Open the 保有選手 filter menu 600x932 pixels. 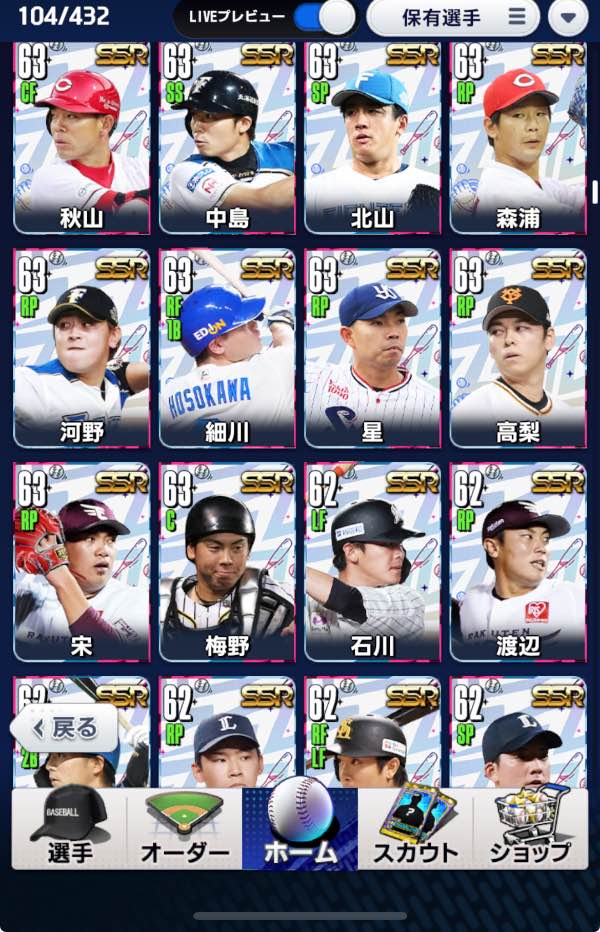coord(453,17)
